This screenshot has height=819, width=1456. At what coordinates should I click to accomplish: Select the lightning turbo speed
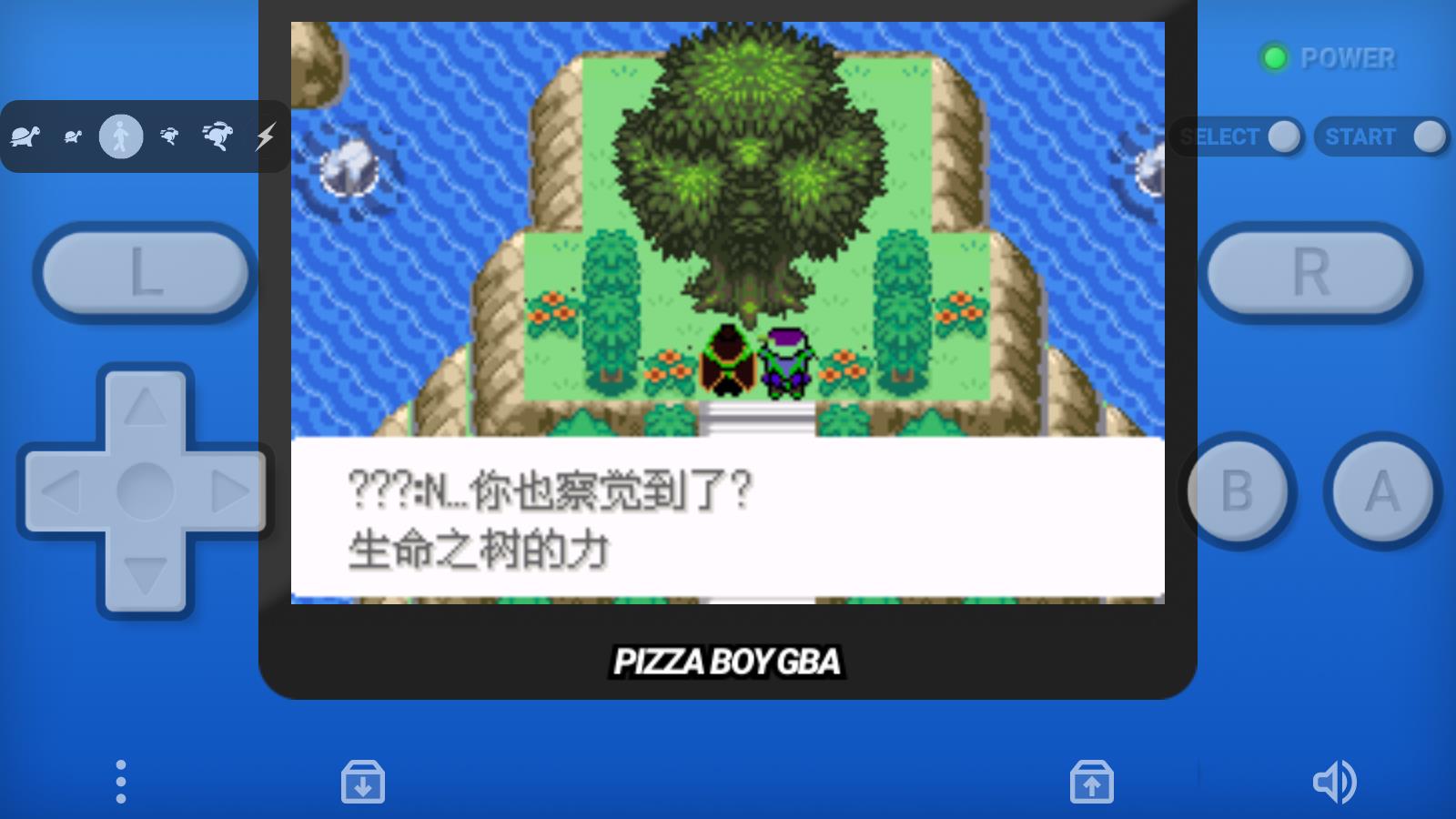point(265,137)
